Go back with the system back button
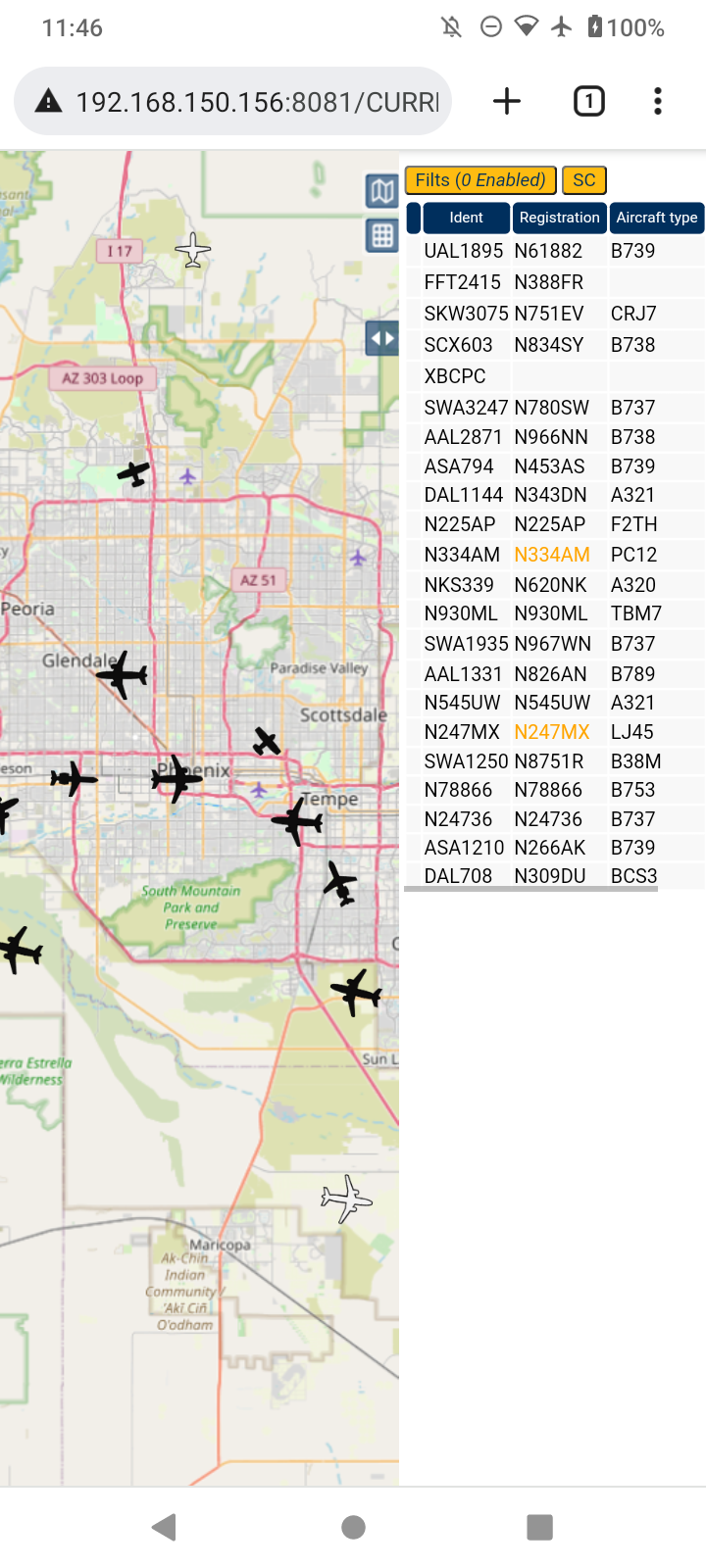Image resolution: width=706 pixels, height=1568 pixels. pyautogui.click(x=165, y=1527)
